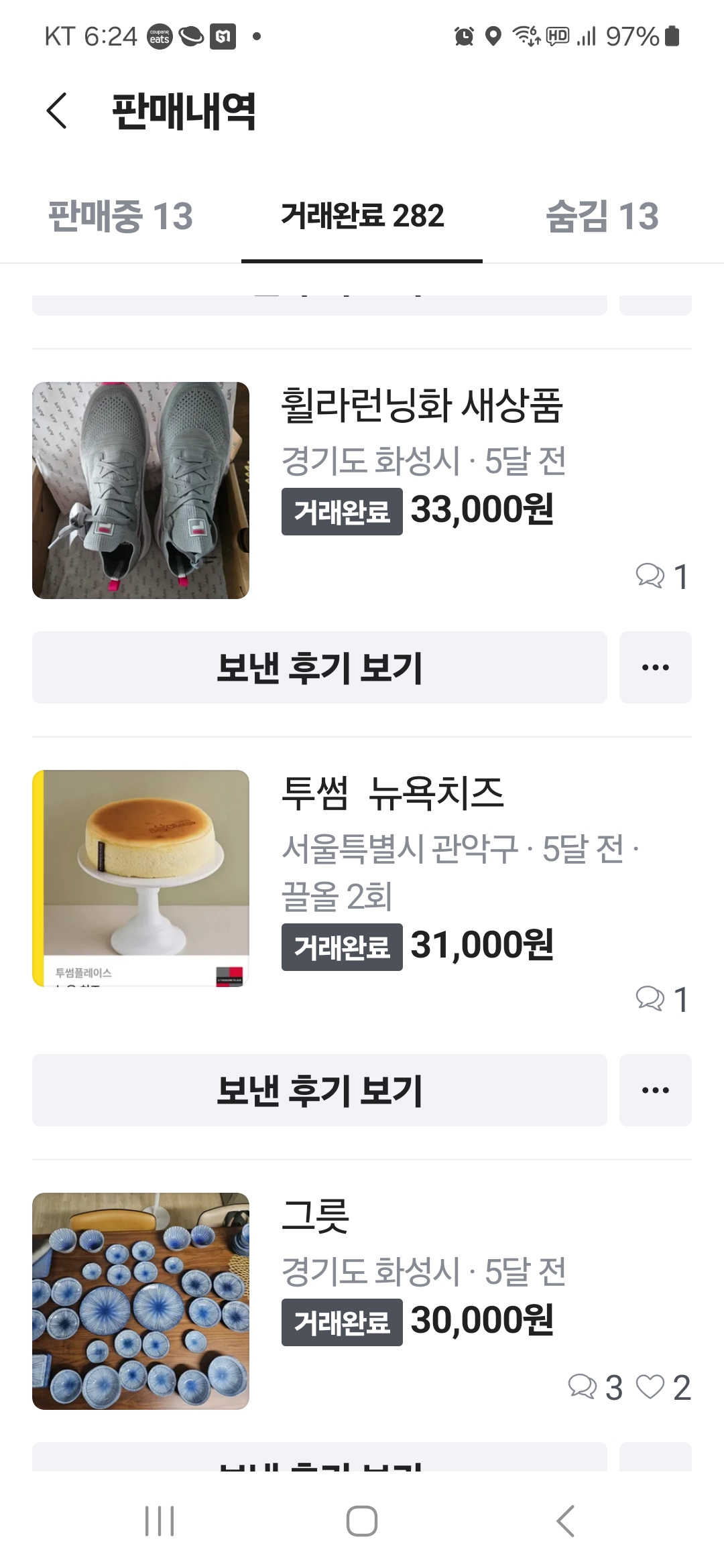Go back from 판매내역 screen
The image size is (724, 1568).
coord(58,111)
